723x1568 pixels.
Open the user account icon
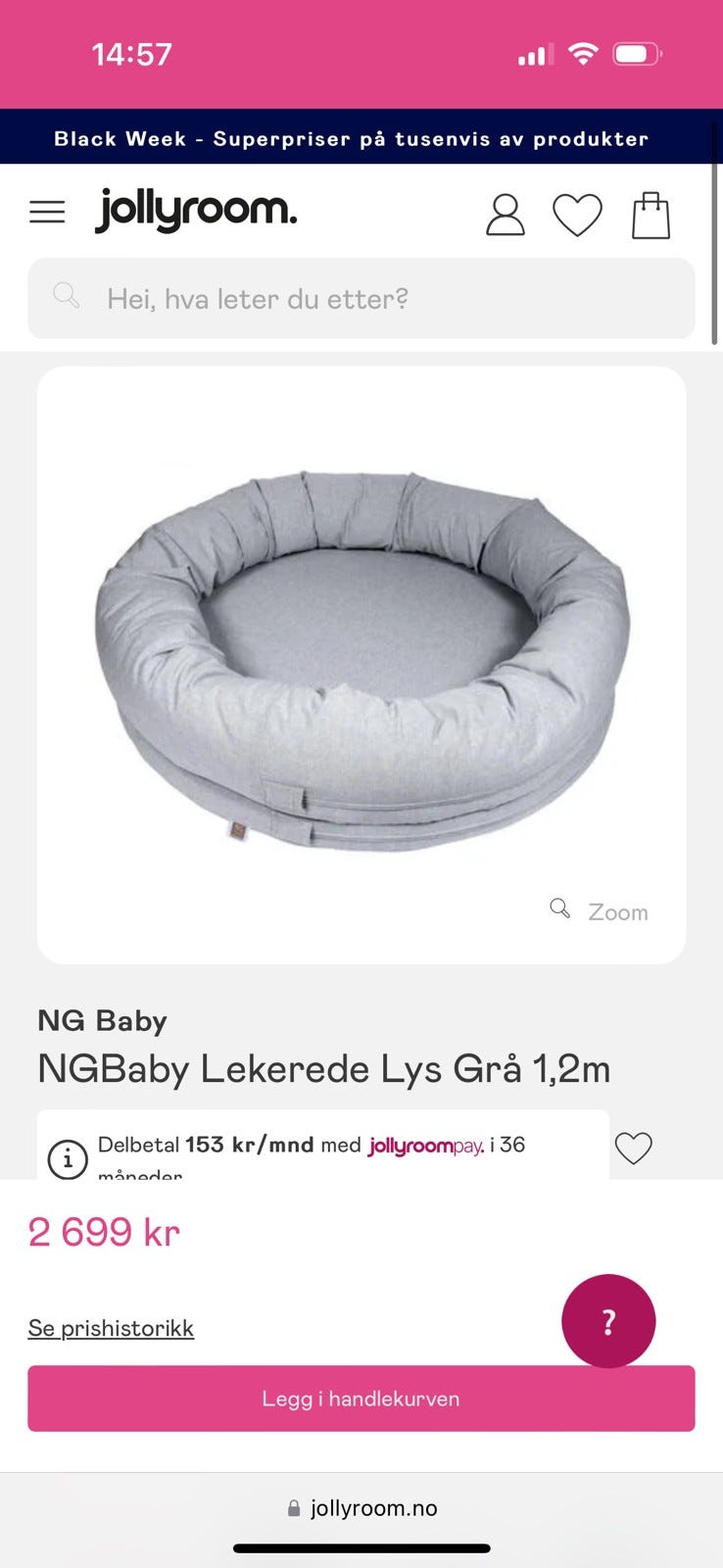pos(505,215)
